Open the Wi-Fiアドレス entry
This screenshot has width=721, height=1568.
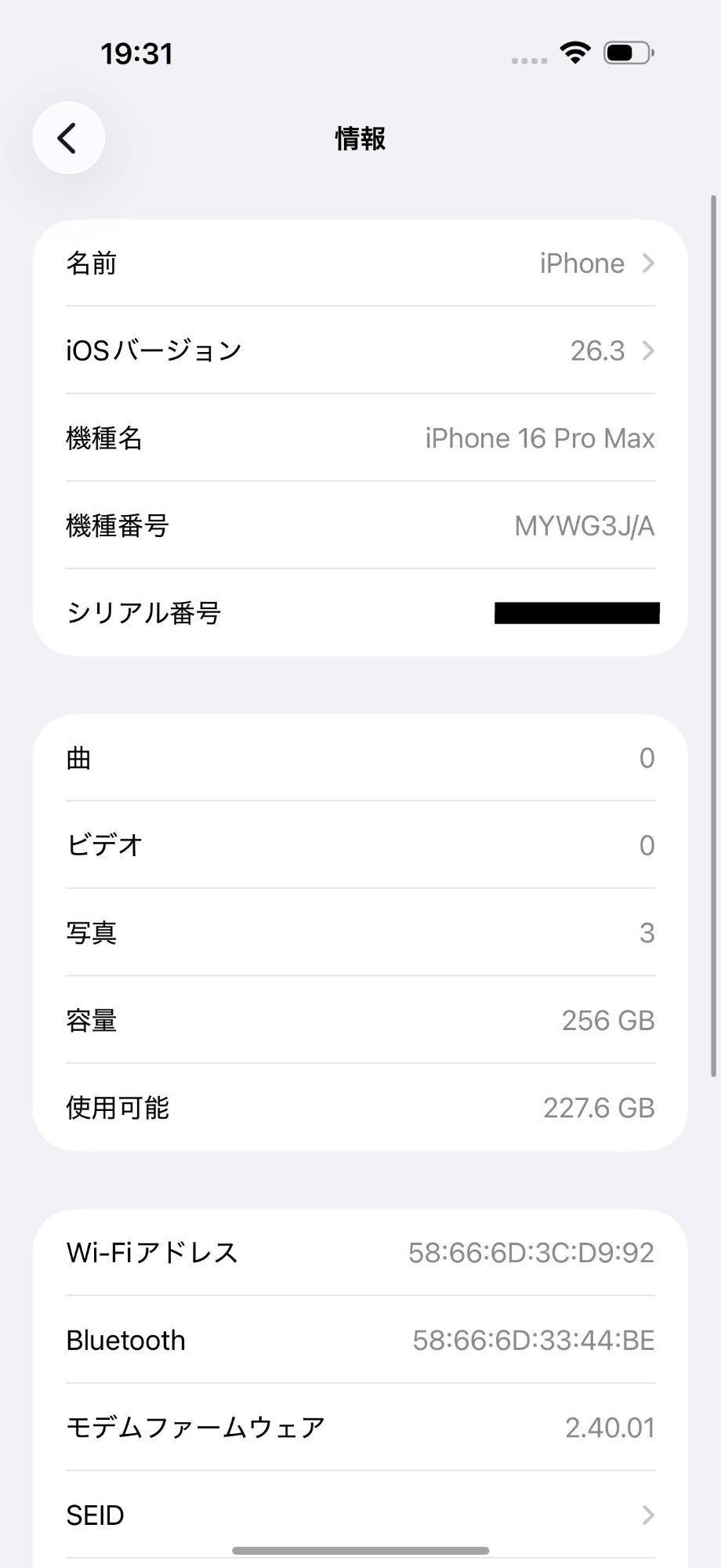coord(359,1252)
